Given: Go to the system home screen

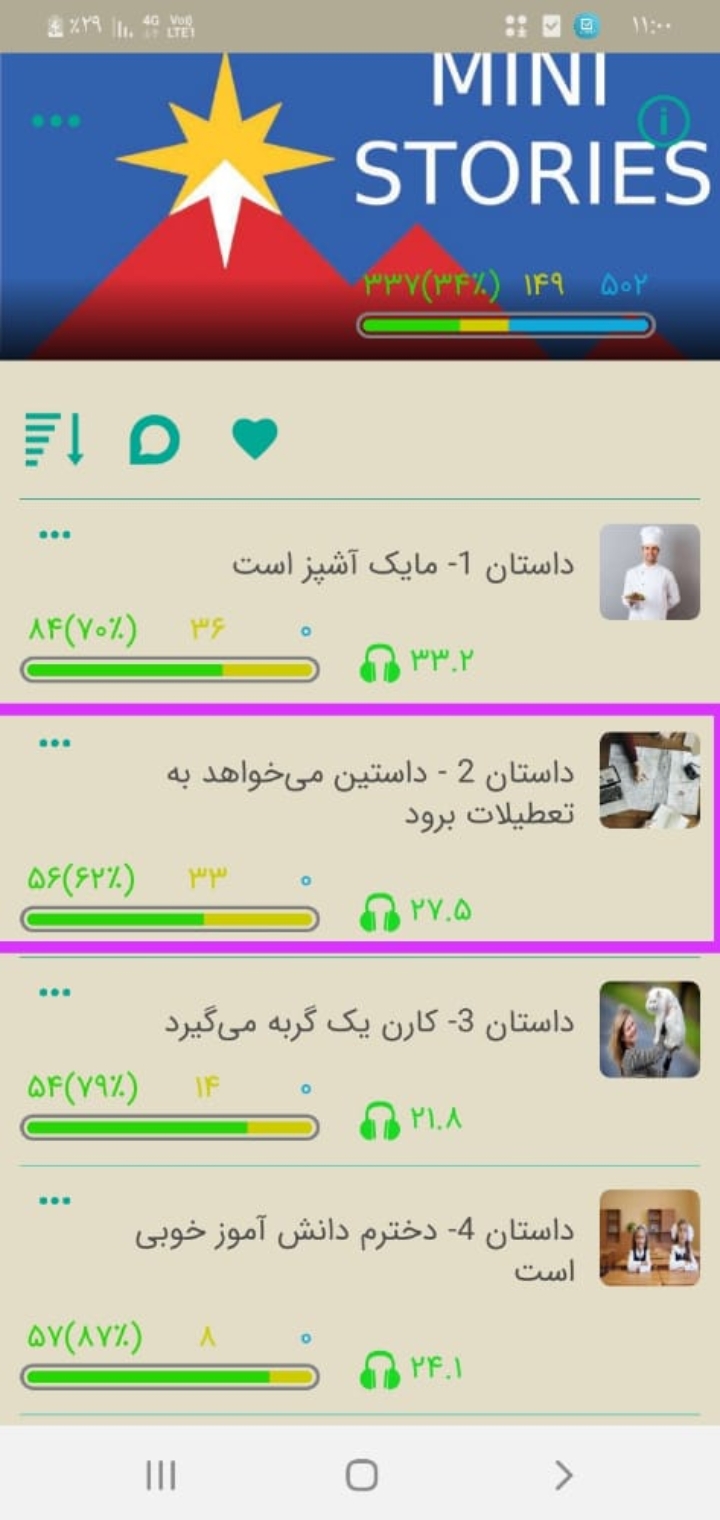Looking at the screenshot, I should pos(361,1475).
